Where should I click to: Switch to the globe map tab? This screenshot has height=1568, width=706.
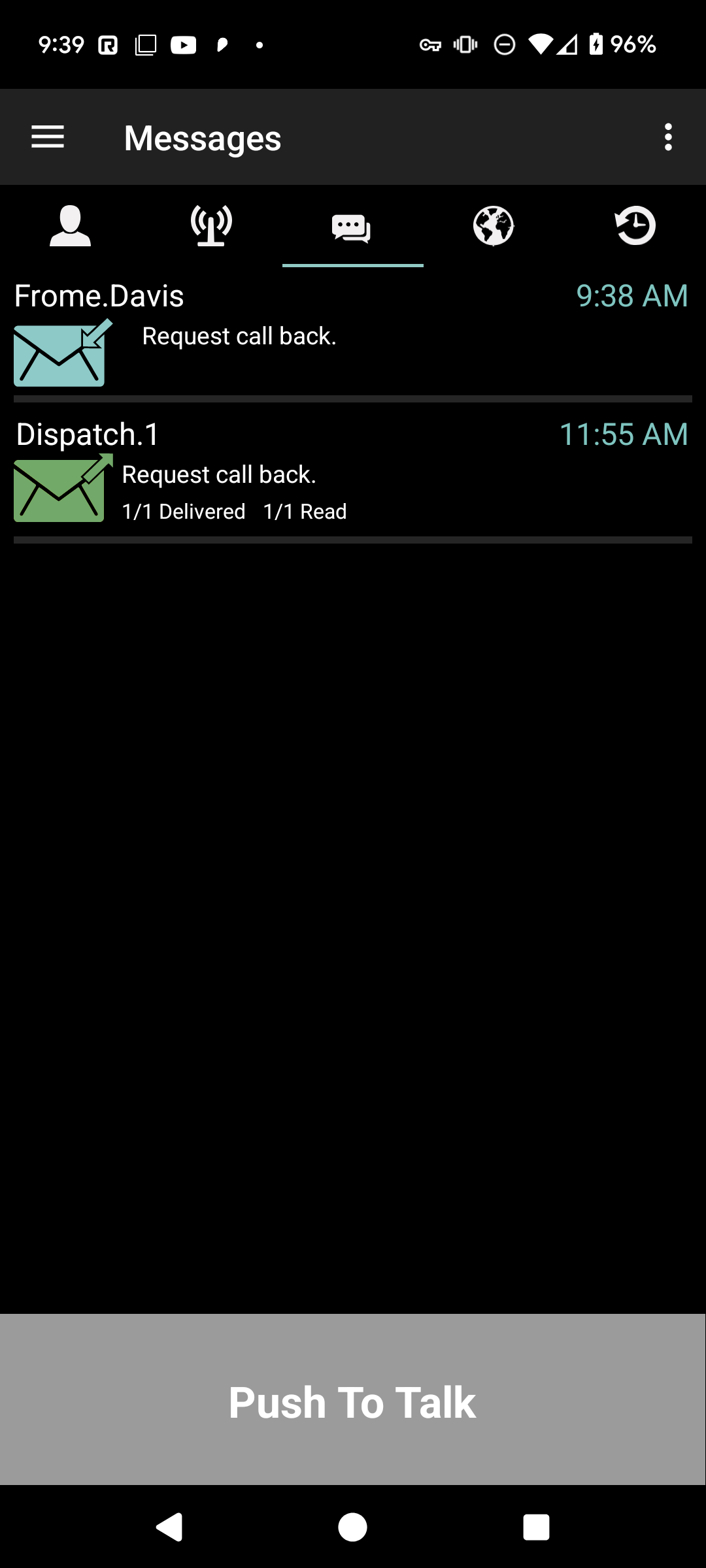coord(494,226)
